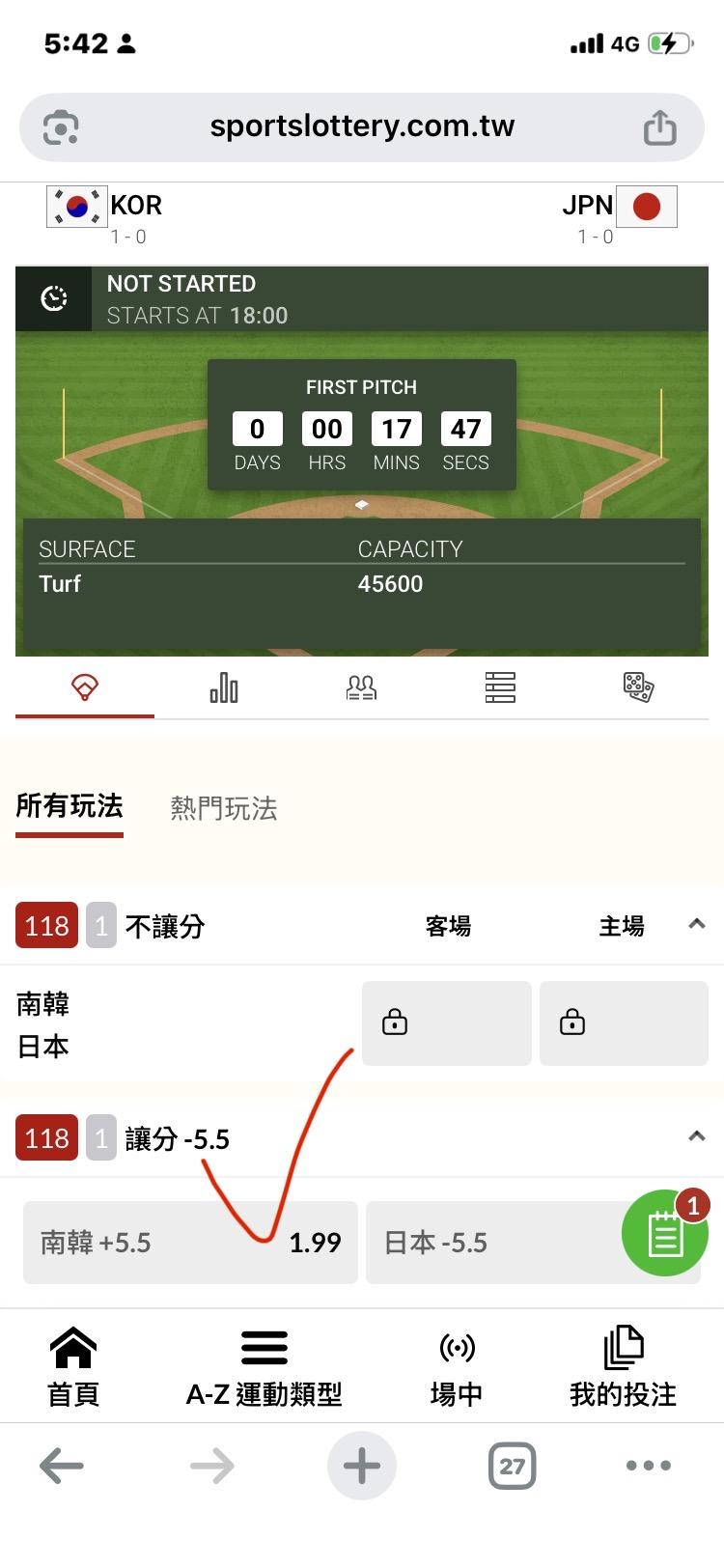The width and height of the screenshot is (724, 1568).
Task: Switch to 場中 live betting
Action: pos(457,1366)
